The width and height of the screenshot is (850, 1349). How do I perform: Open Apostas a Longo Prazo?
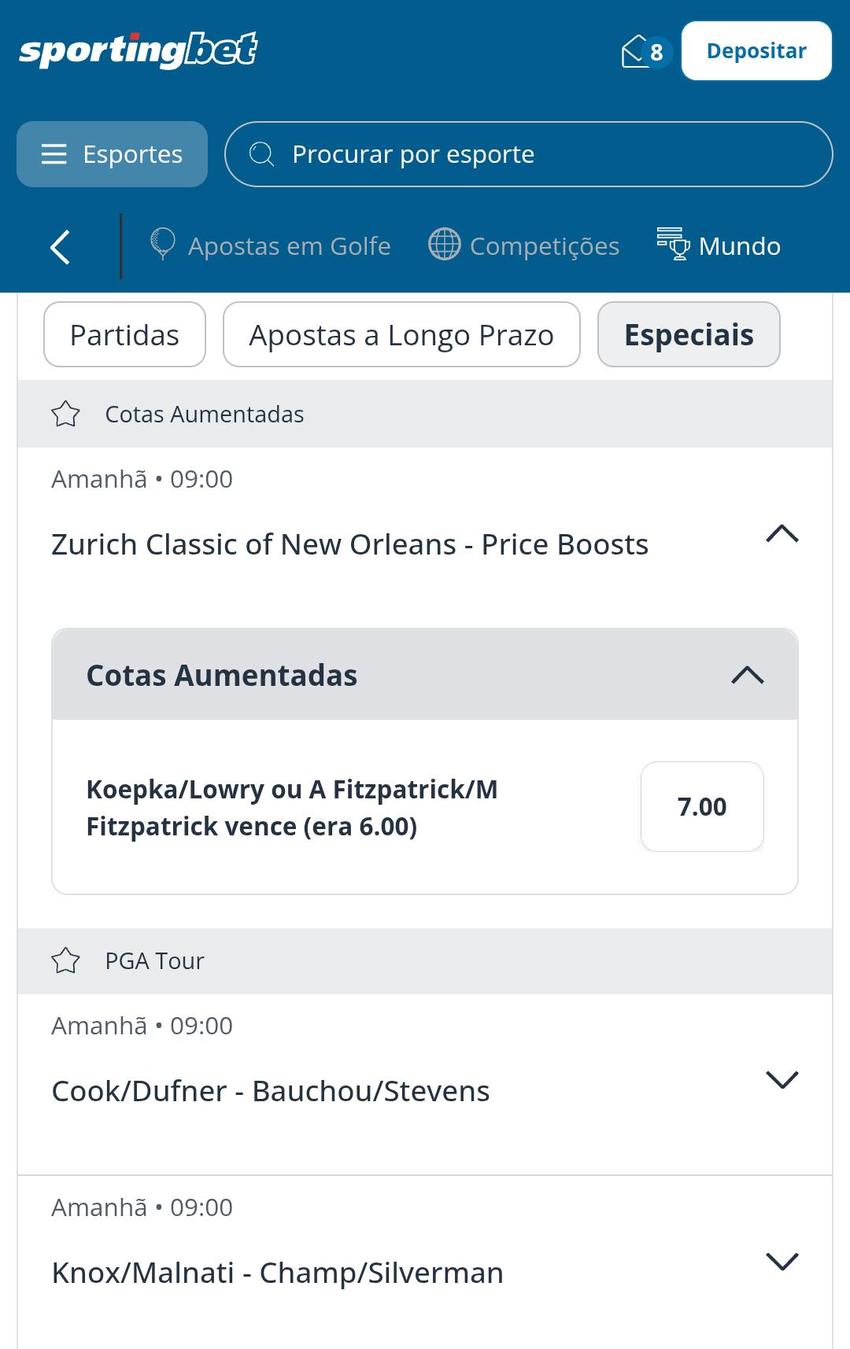[x=401, y=334]
